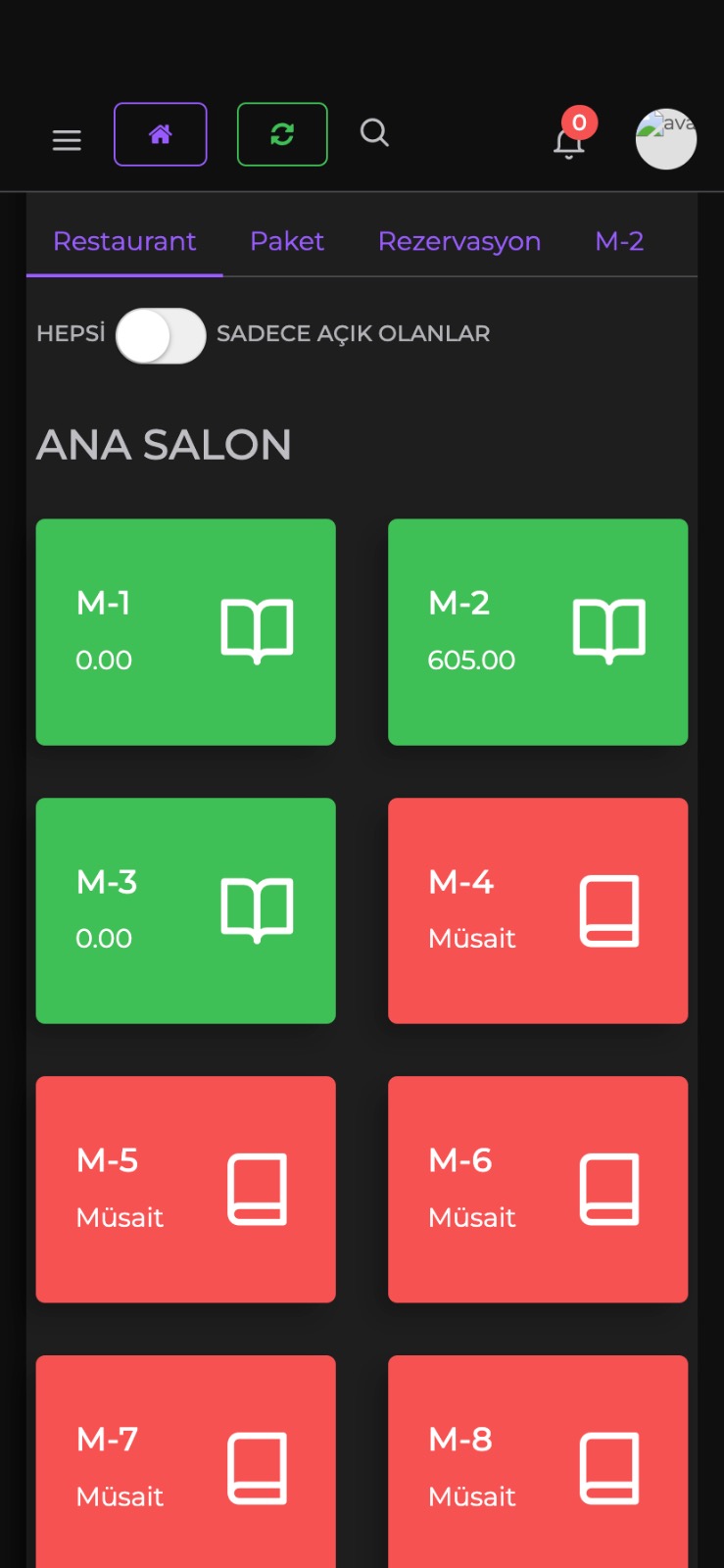Select the available table M-5
724x1568 pixels.
(186, 1189)
